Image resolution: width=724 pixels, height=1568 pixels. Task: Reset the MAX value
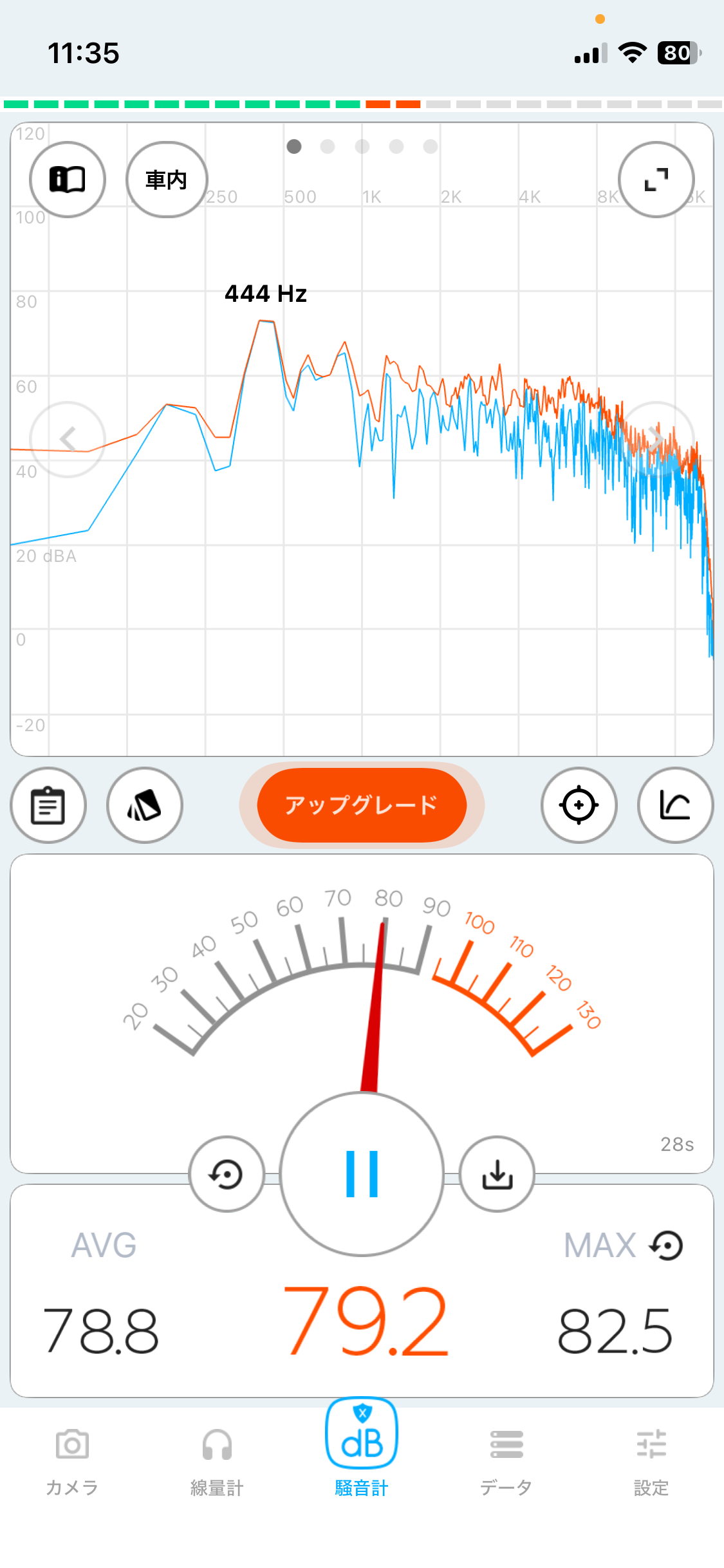pos(667,1246)
